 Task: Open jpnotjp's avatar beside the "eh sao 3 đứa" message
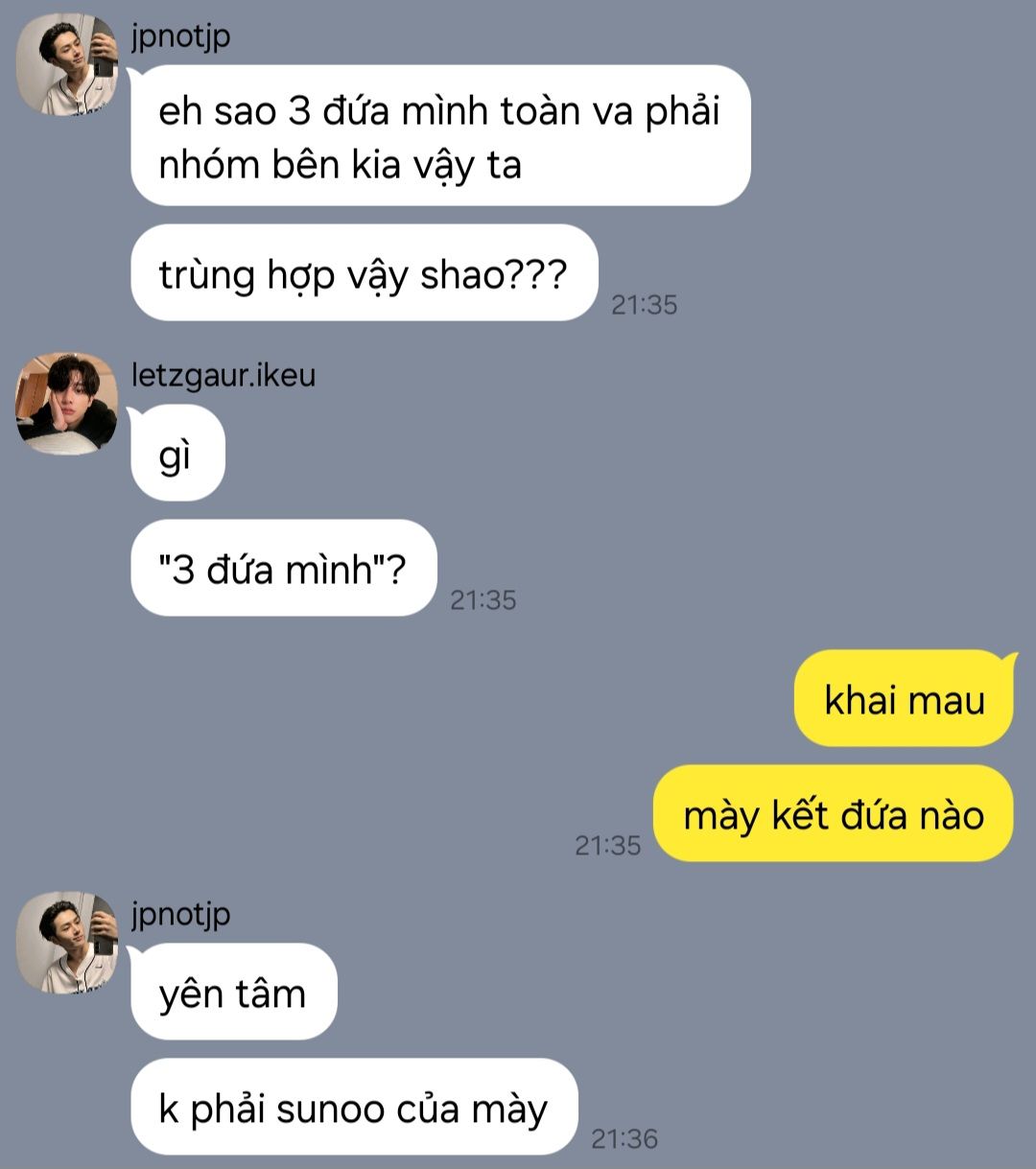pos(66,65)
